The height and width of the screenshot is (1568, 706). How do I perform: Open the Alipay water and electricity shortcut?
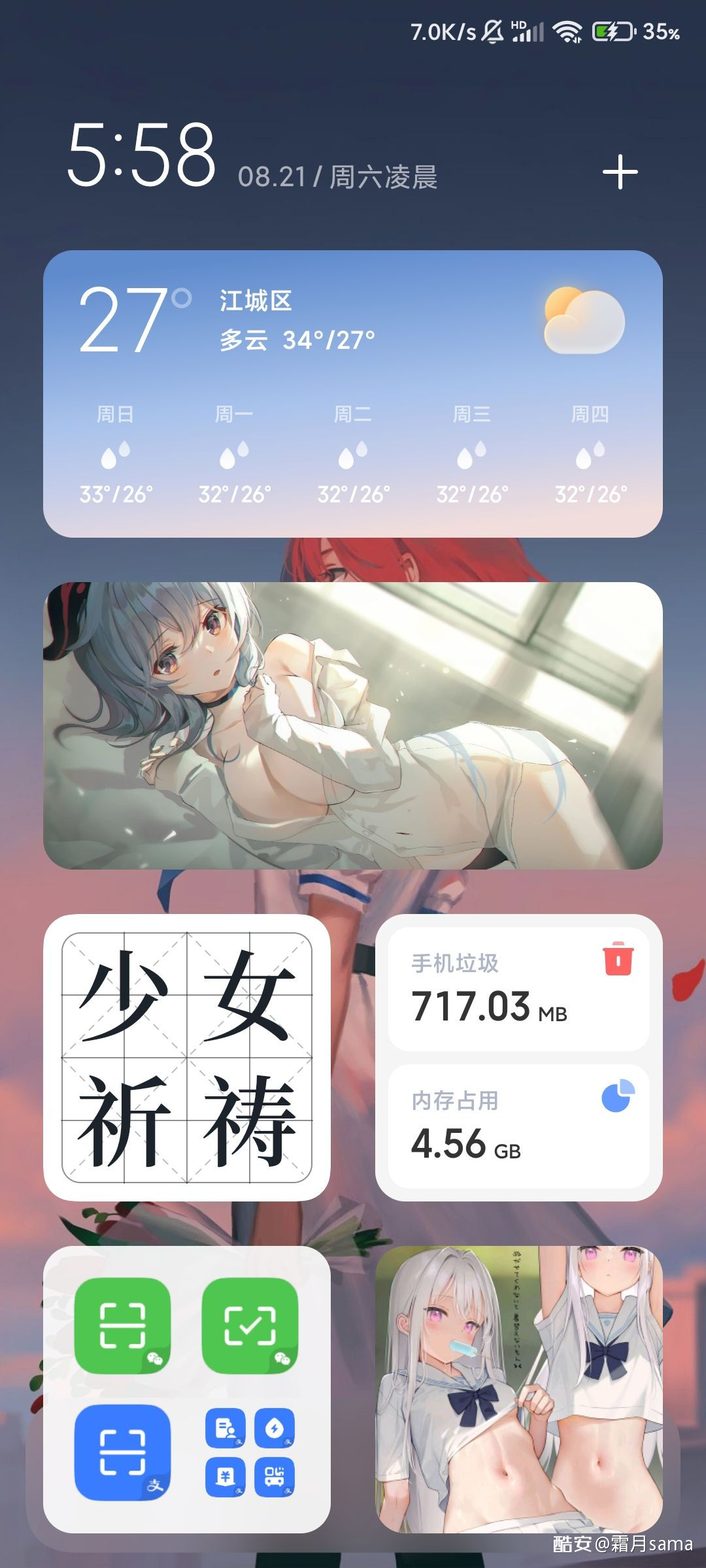[275, 1428]
